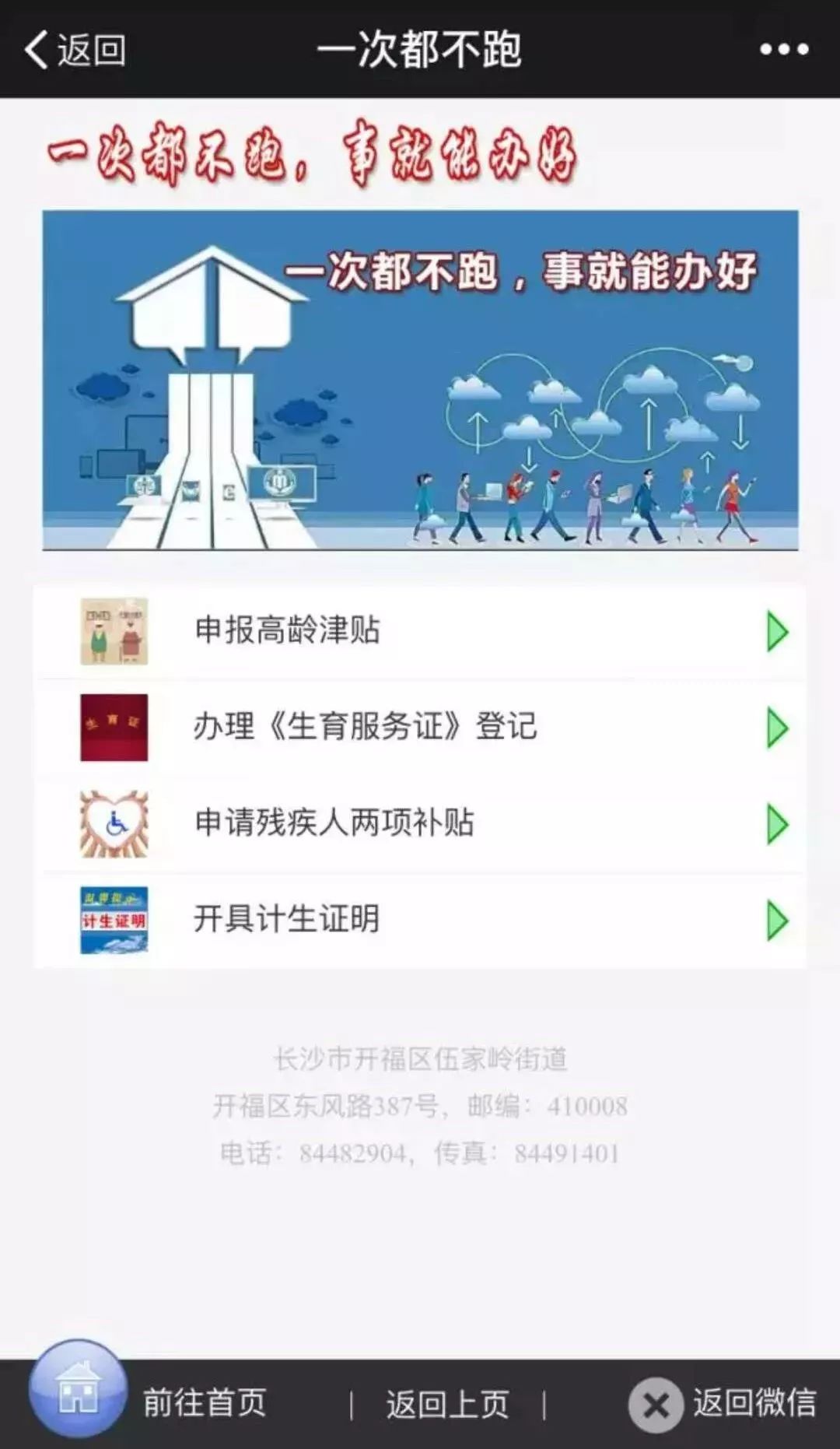Close page via 返回微信
840x1449 pixels.
coord(723,1404)
